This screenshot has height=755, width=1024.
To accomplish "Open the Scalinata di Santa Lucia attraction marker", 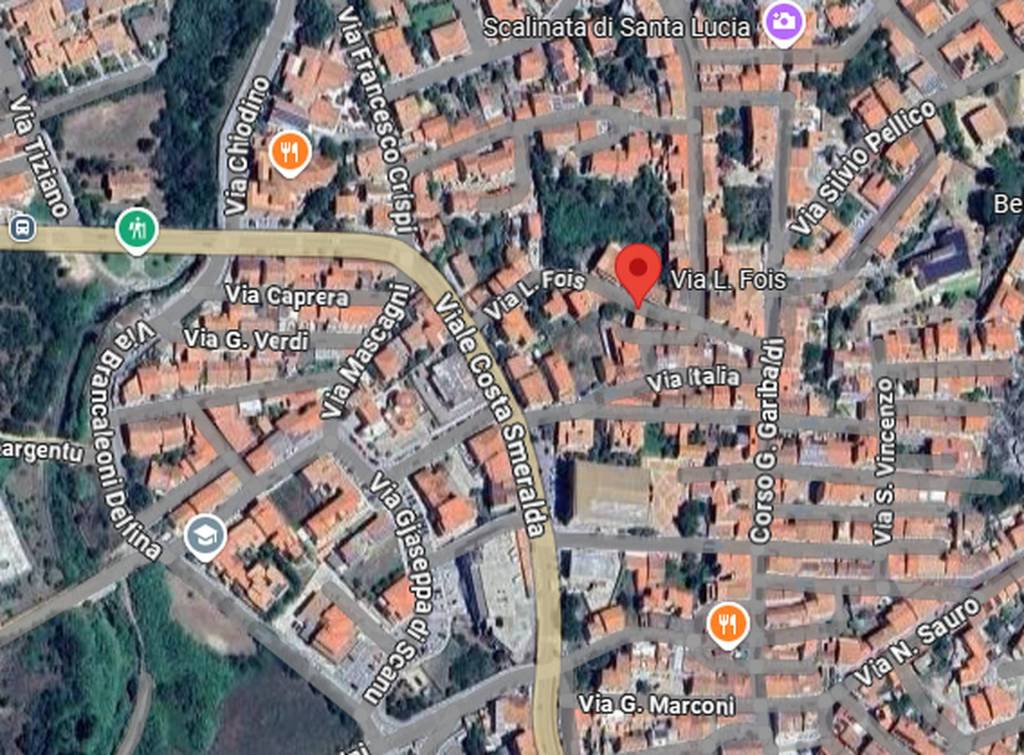I will 784,22.
